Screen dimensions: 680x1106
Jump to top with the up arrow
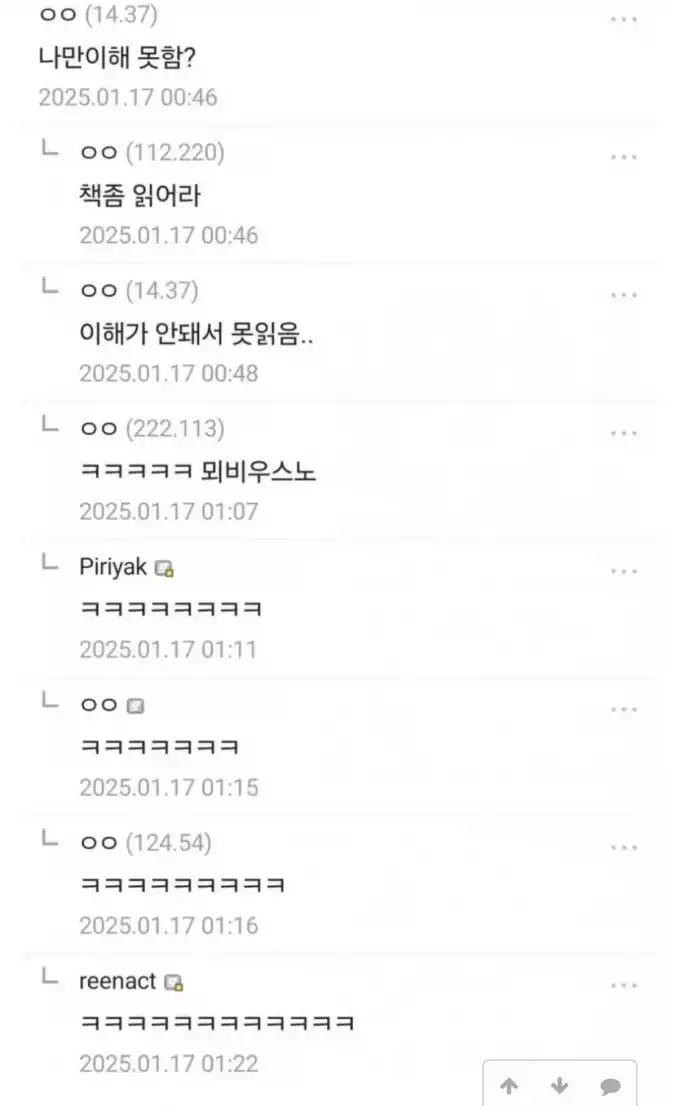[509, 1086]
